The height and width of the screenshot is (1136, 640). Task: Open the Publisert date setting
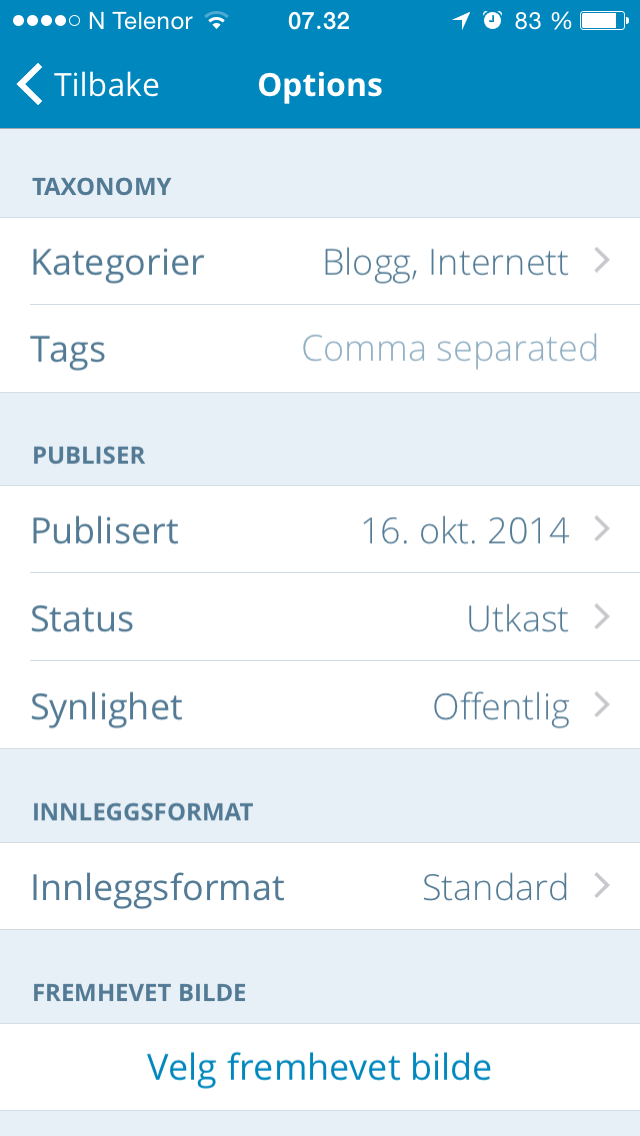[x=320, y=530]
